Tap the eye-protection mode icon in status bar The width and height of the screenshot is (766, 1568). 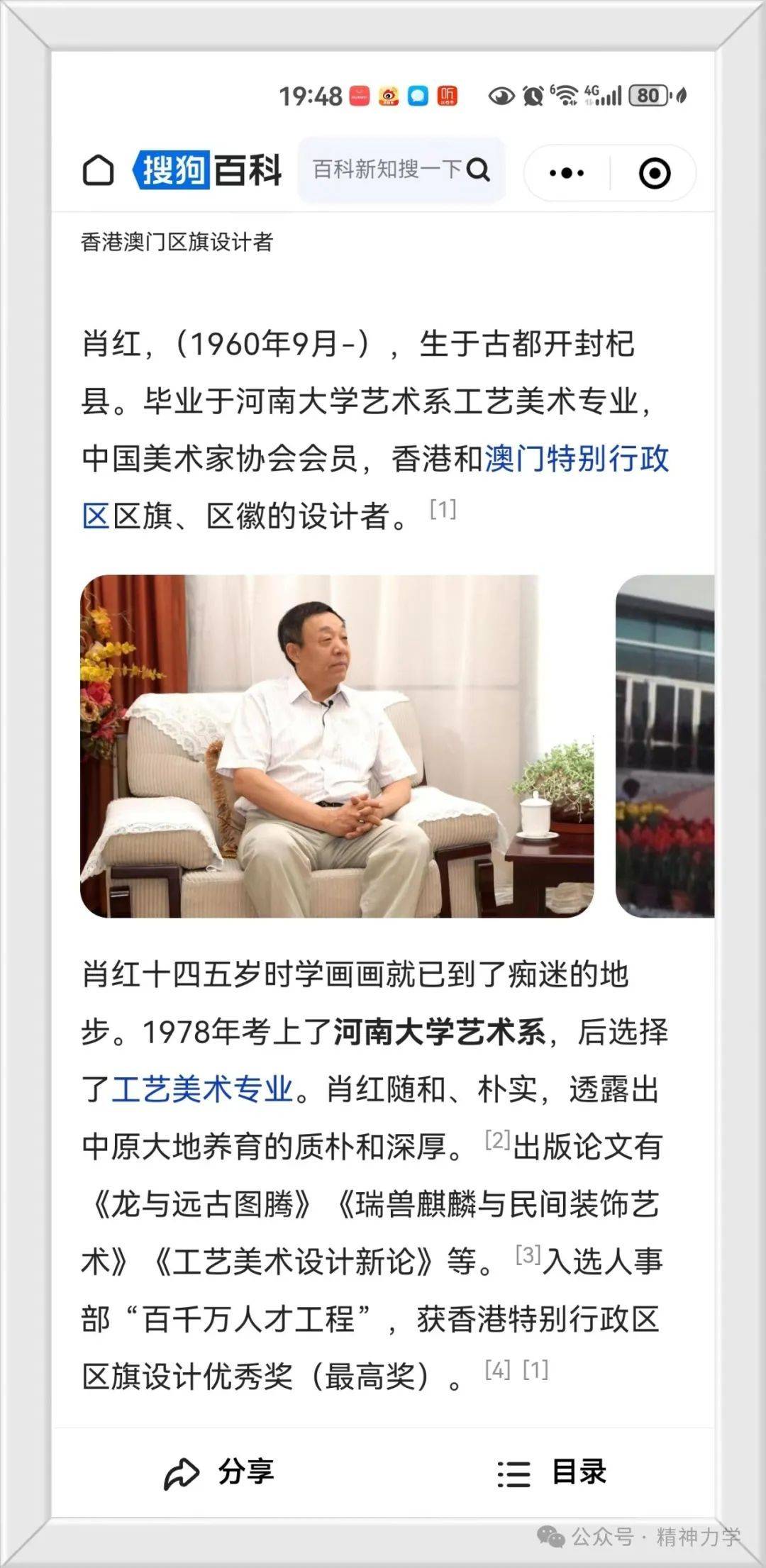pyautogui.click(x=501, y=94)
